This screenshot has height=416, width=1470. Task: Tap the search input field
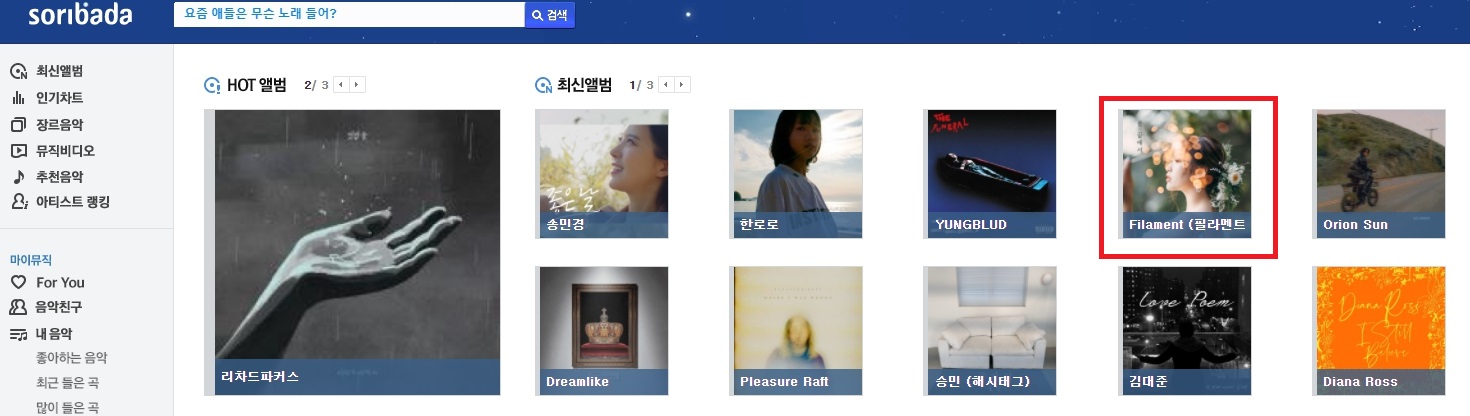point(348,15)
